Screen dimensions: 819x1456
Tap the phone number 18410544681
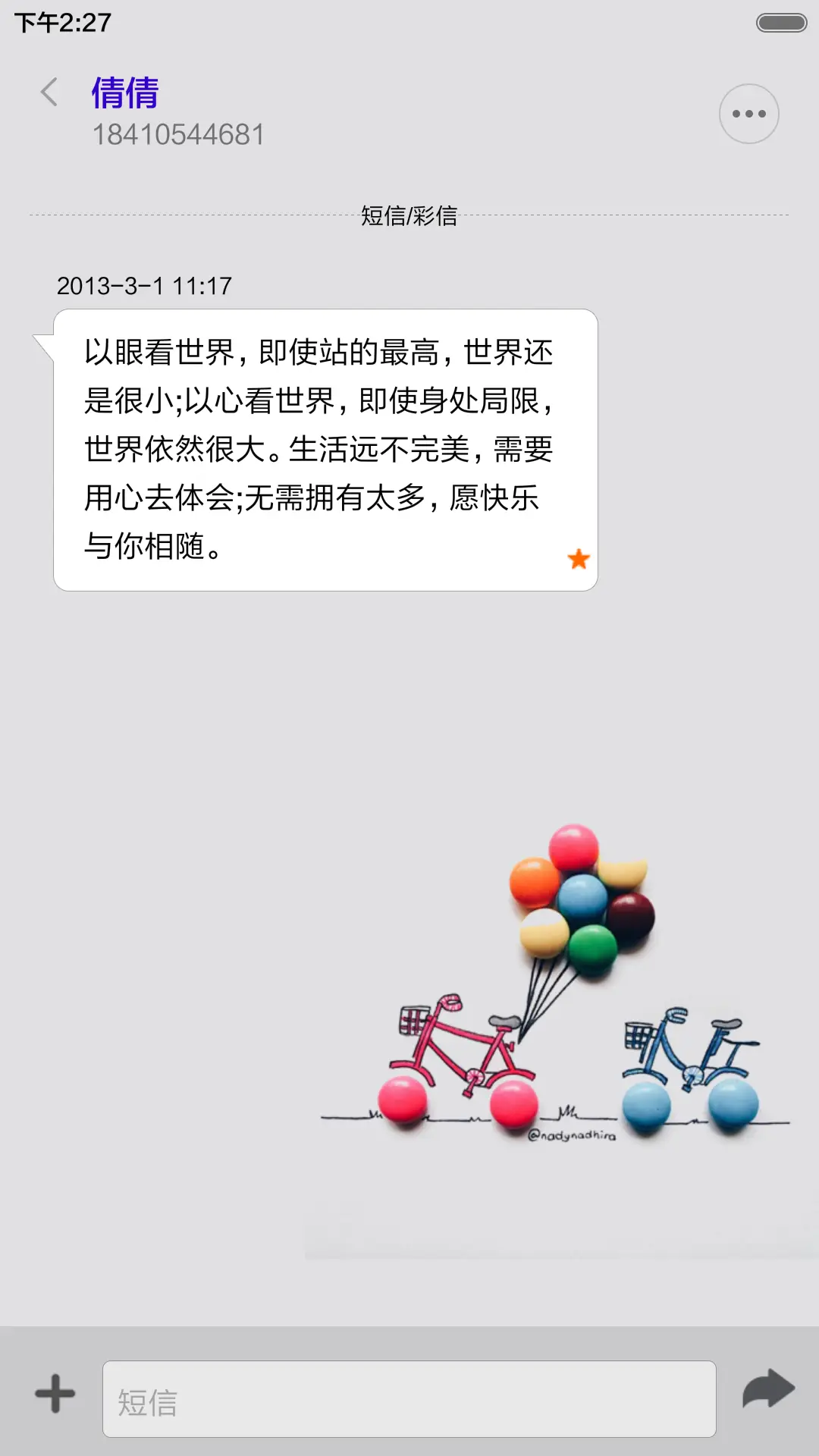178,134
